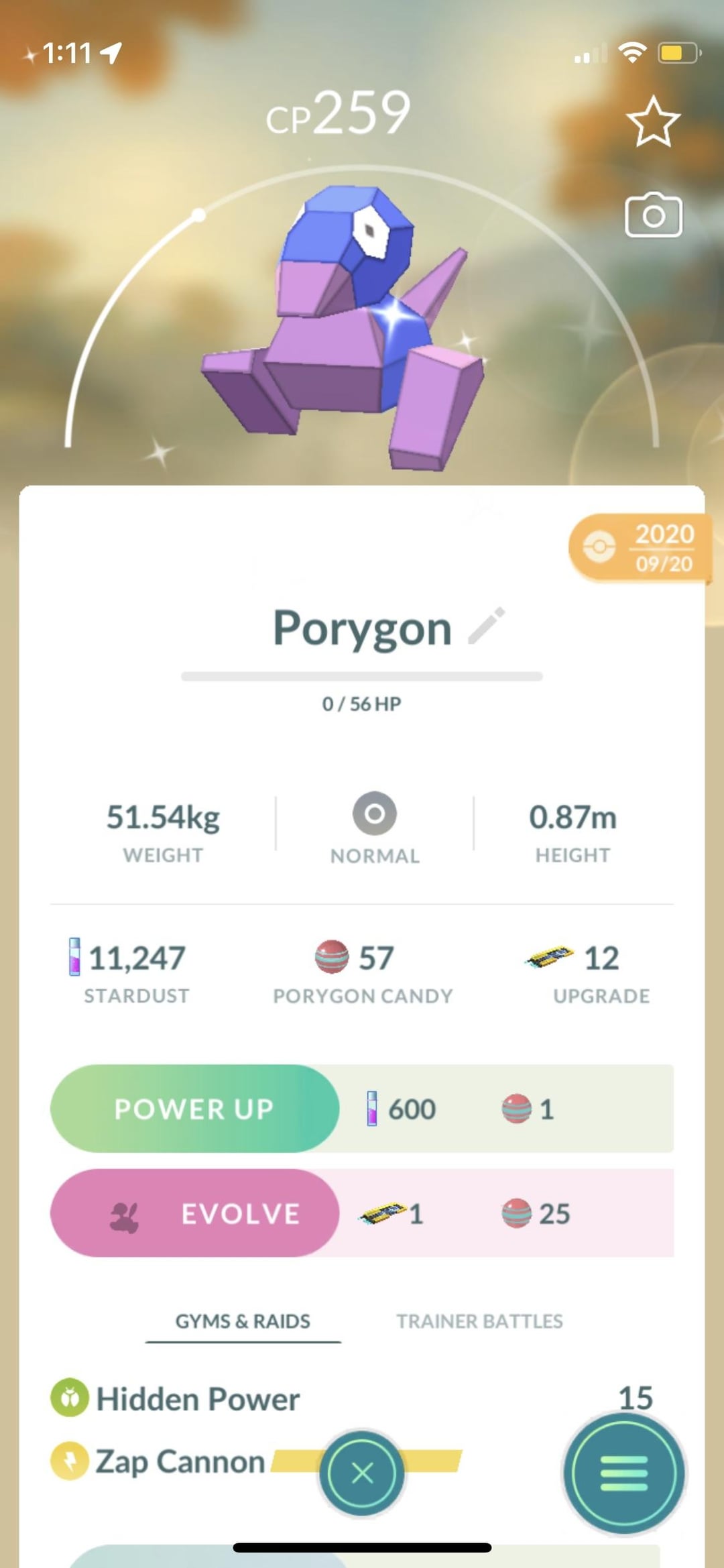This screenshot has width=724, height=1568.
Task: Switch to the Trainer Battles tab
Action: [479, 1321]
